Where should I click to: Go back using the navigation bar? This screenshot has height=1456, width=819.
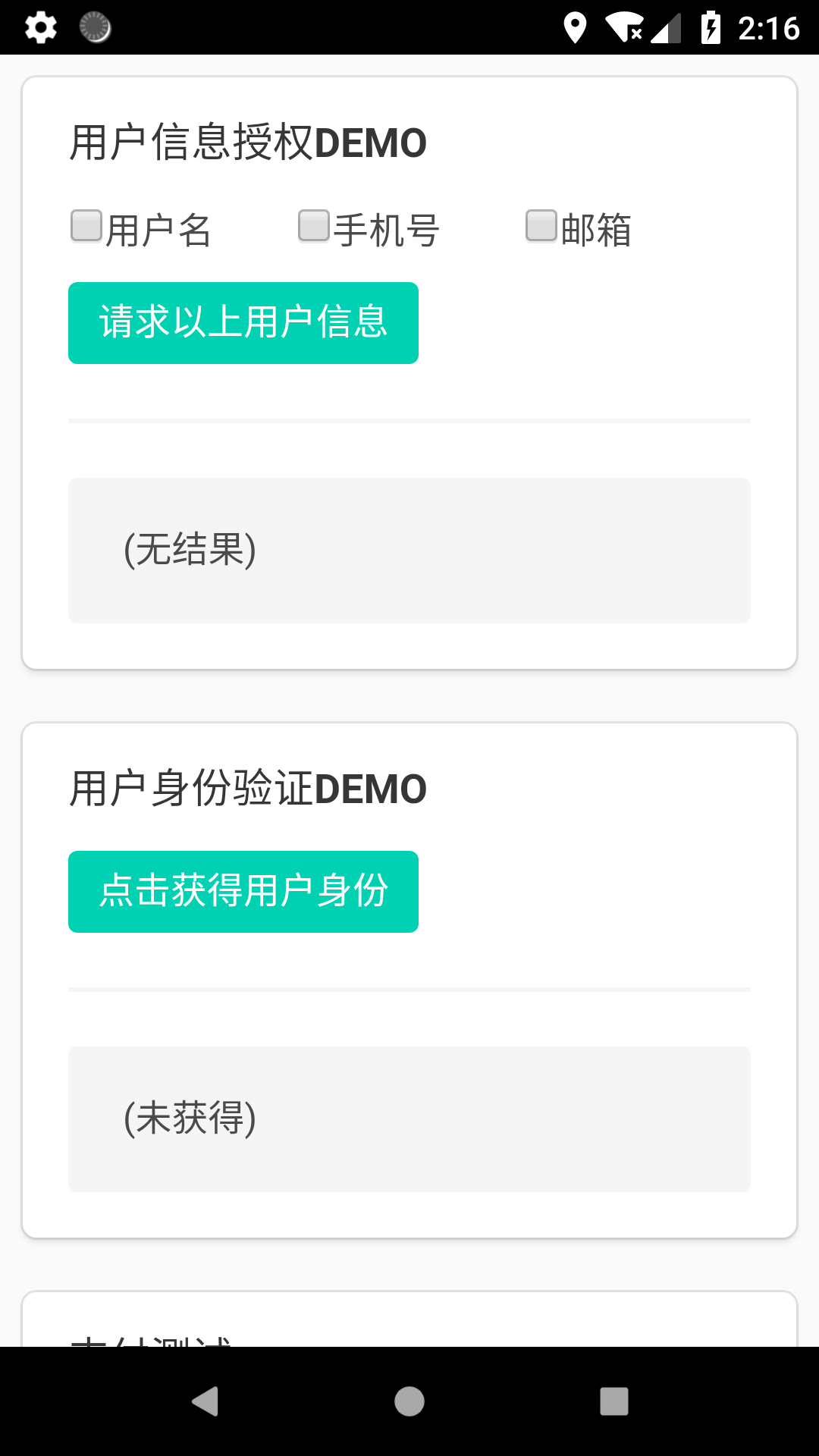click(205, 1401)
